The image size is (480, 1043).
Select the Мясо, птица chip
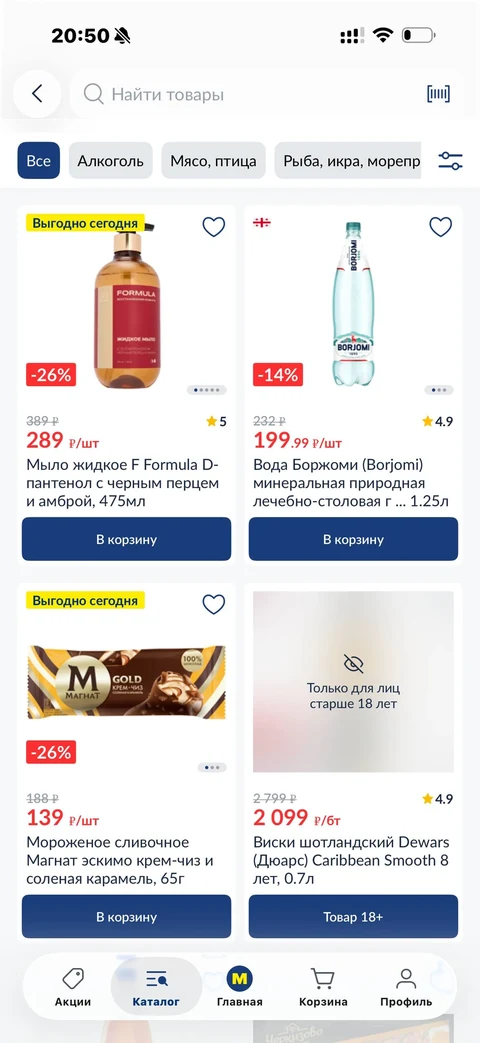coord(213,160)
